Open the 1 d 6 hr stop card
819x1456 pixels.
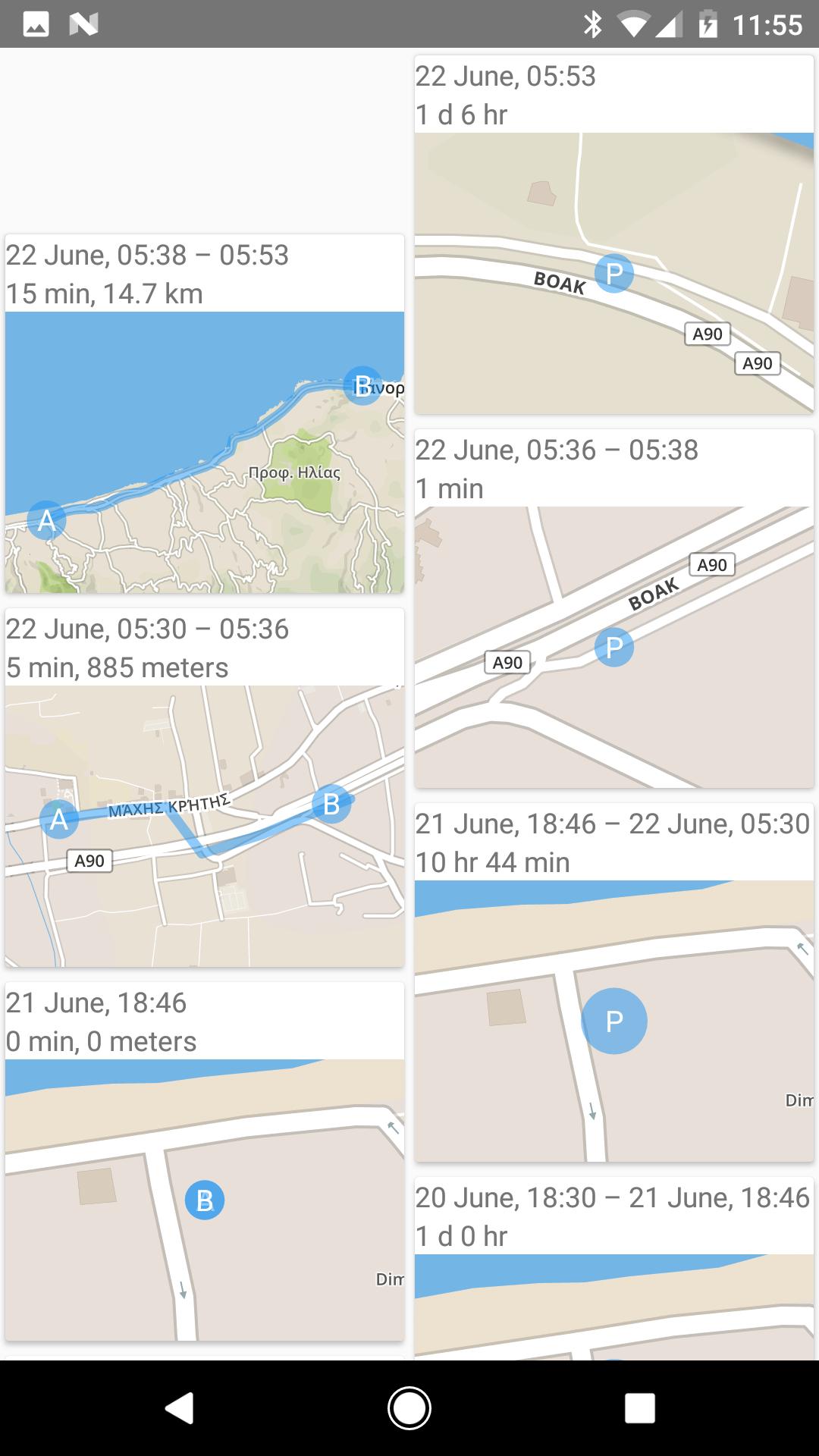[x=613, y=95]
